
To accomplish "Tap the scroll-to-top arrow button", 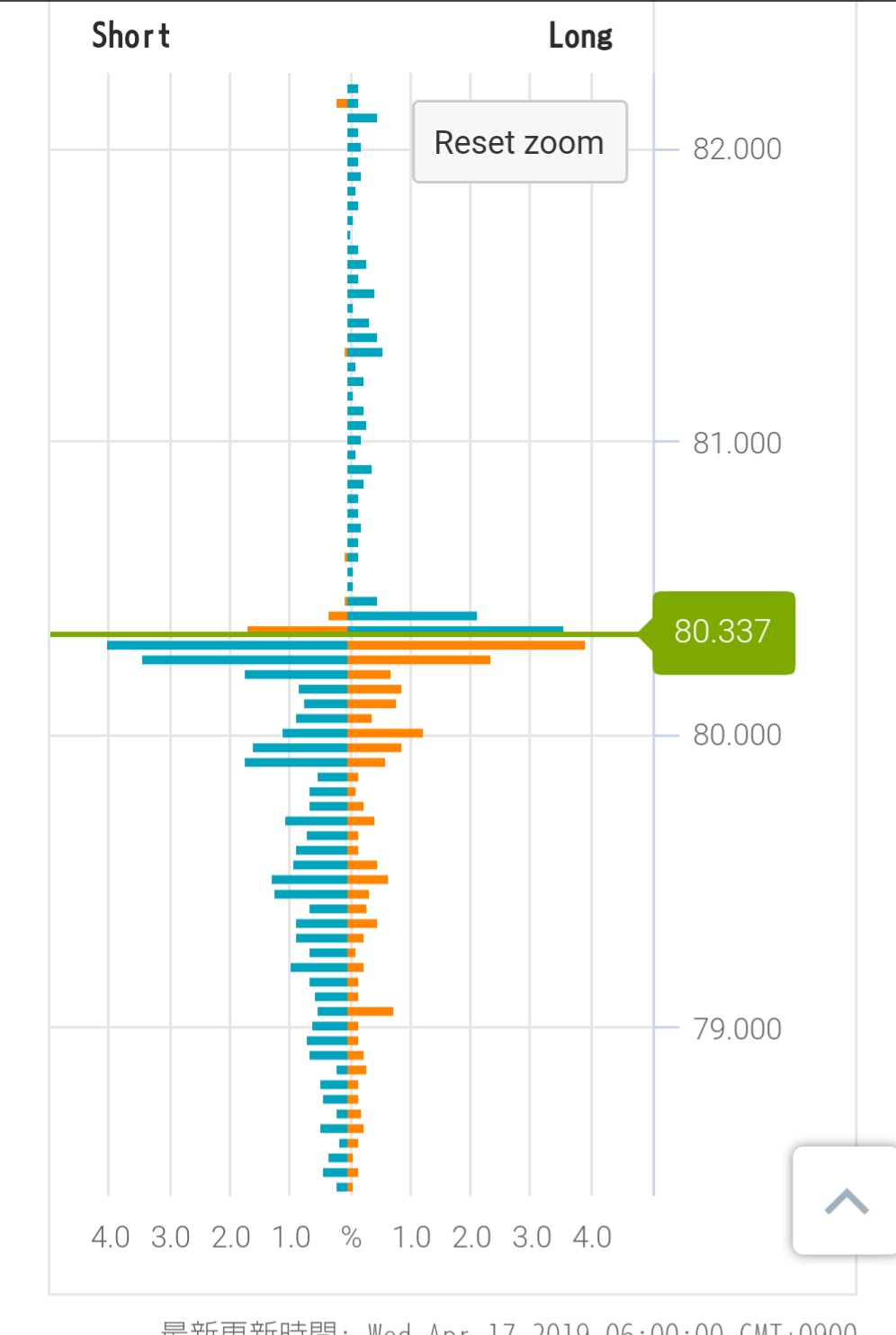I will click(x=845, y=1201).
